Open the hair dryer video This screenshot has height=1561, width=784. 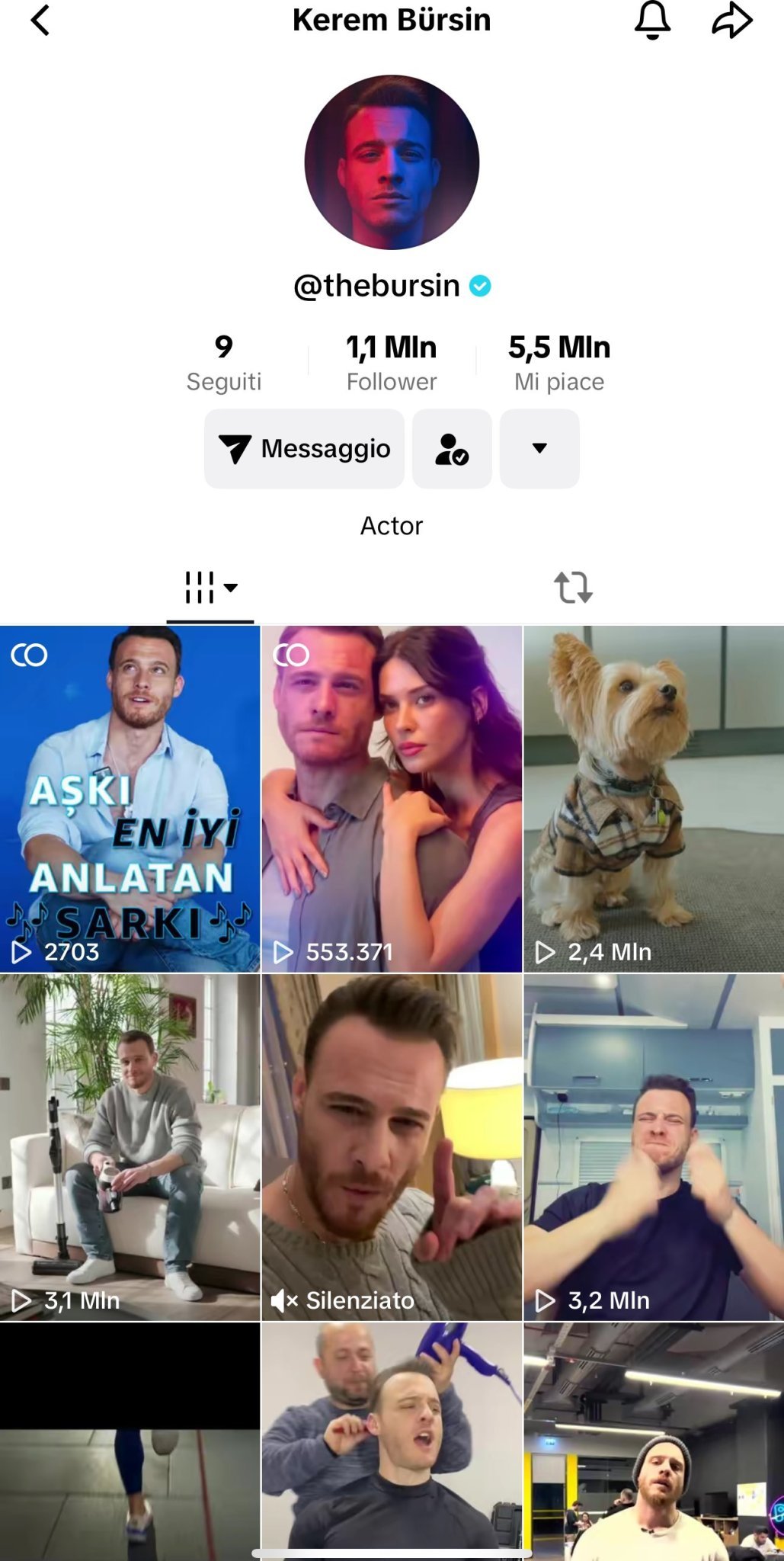pyautogui.click(x=392, y=1441)
